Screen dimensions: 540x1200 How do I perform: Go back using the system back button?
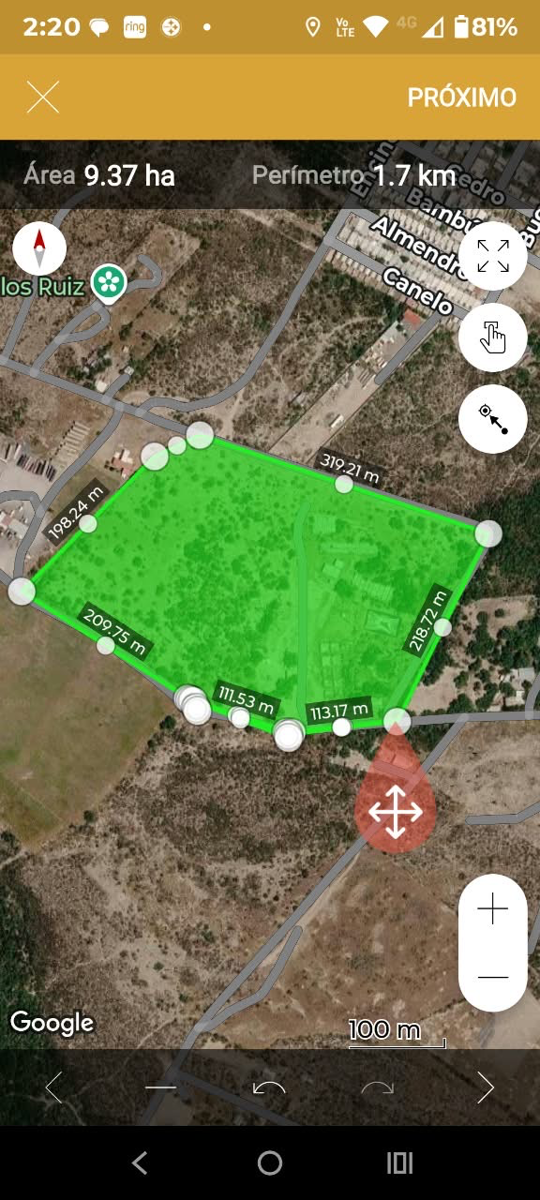(140, 1162)
